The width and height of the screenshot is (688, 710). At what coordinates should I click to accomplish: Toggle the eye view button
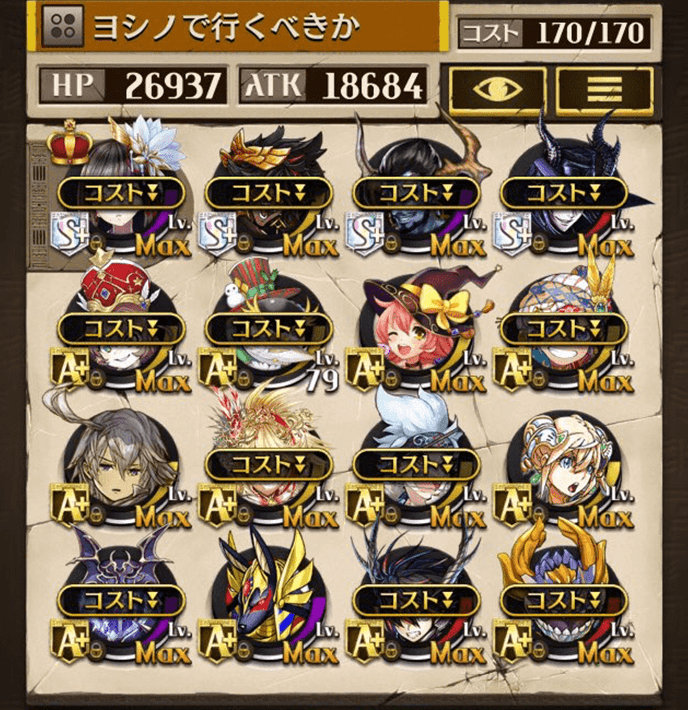495,88
